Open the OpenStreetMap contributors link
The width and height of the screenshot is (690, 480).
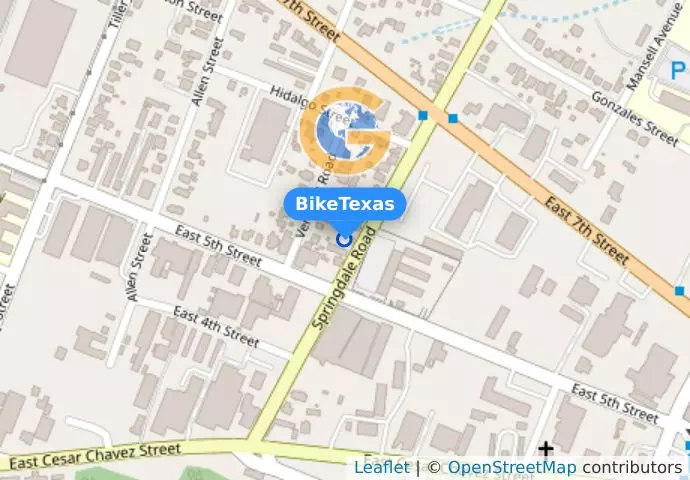(511, 467)
